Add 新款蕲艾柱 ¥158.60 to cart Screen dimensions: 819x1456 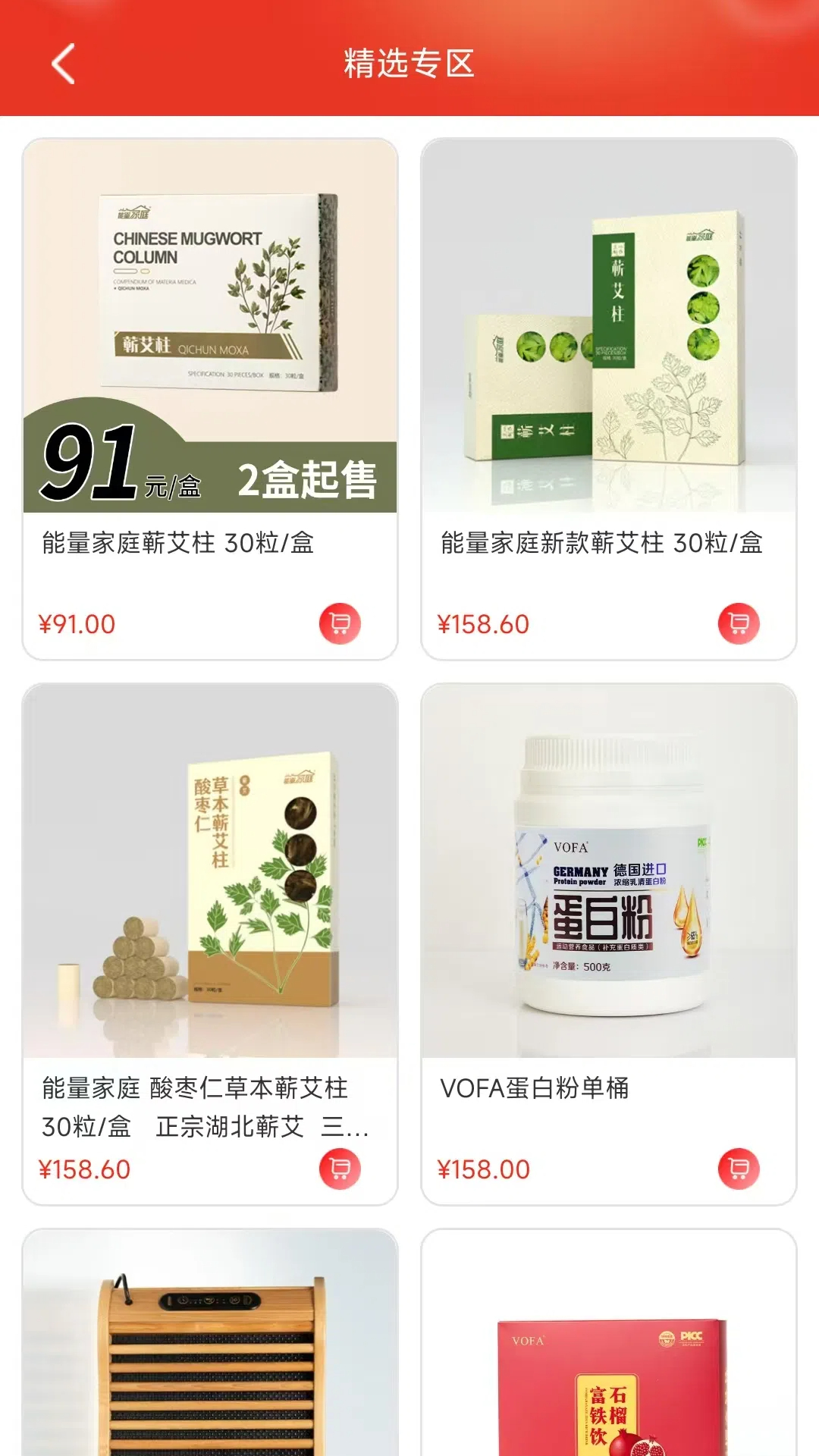point(739,623)
